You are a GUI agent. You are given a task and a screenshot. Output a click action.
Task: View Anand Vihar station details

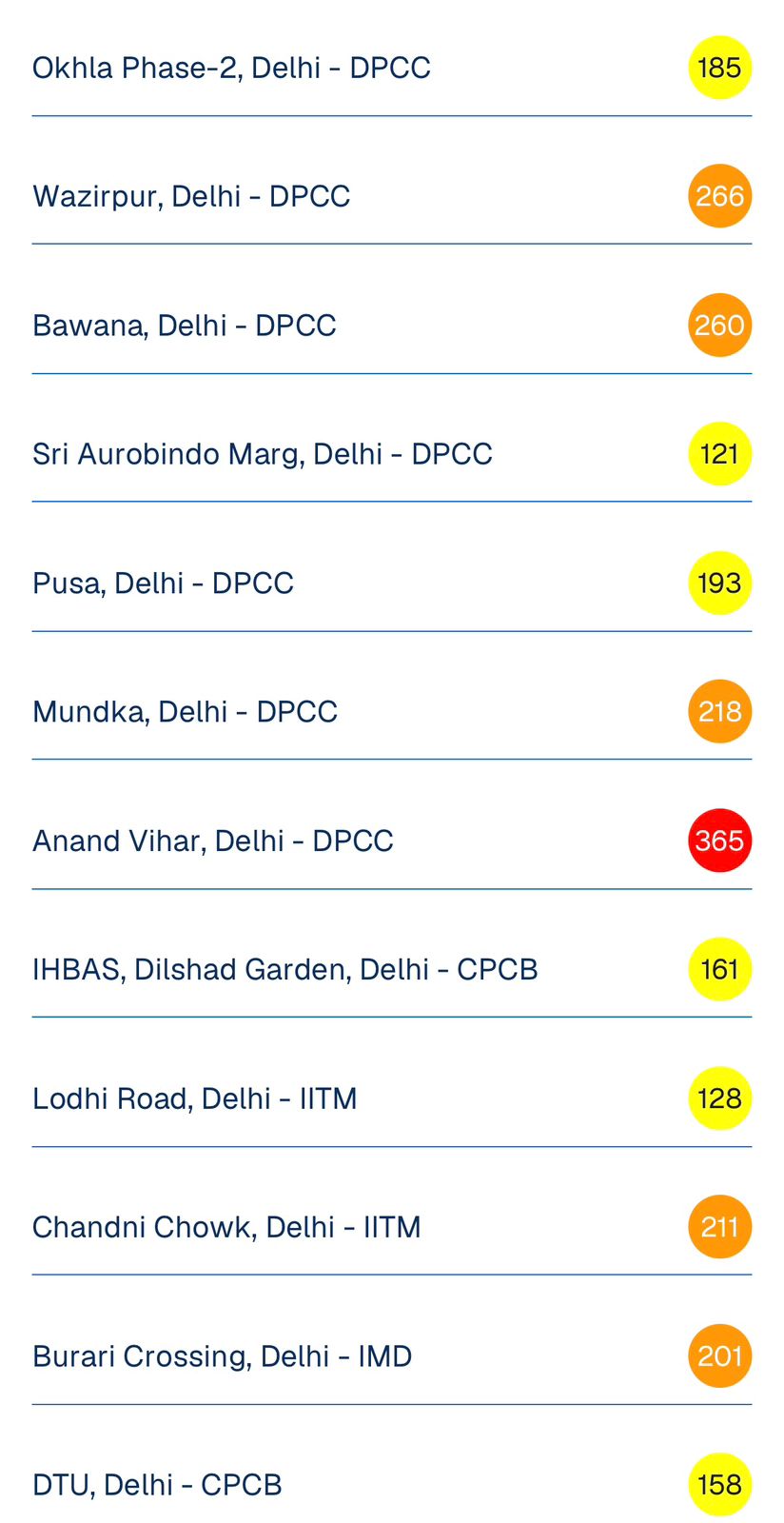[x=213, y=841]
